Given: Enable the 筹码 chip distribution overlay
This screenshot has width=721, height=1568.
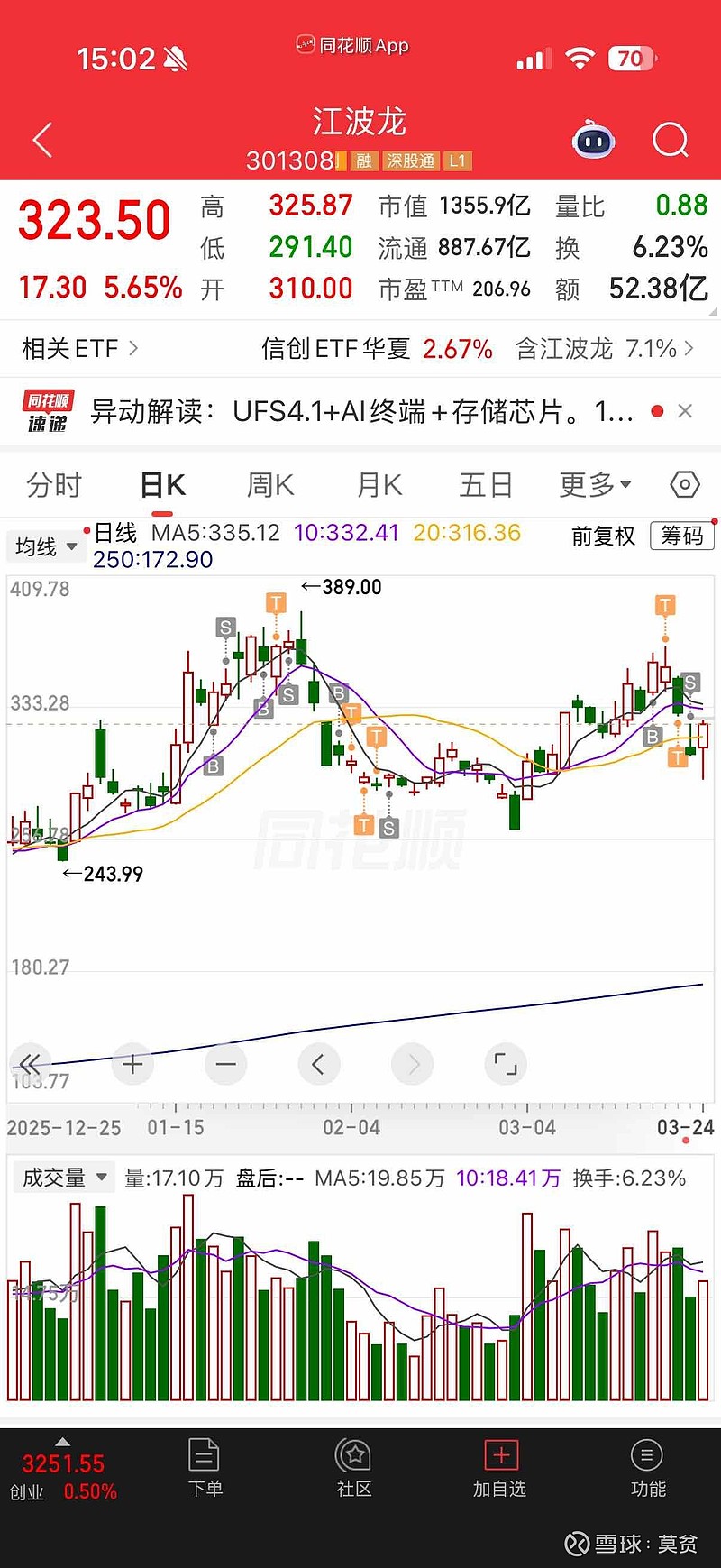Looking at the screenshot, I should (682, 536).
